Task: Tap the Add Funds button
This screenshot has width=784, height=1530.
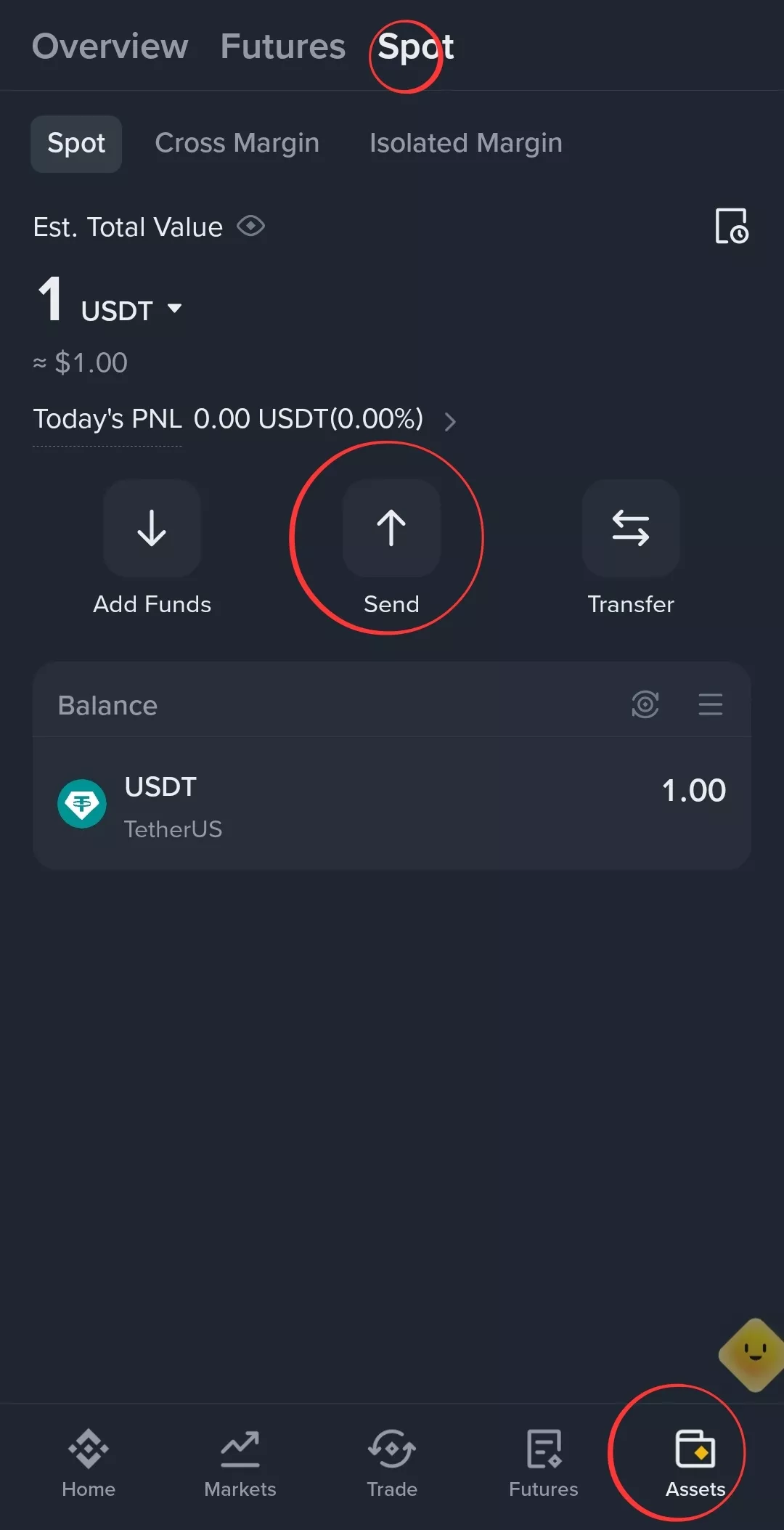Action: [152, 548]
